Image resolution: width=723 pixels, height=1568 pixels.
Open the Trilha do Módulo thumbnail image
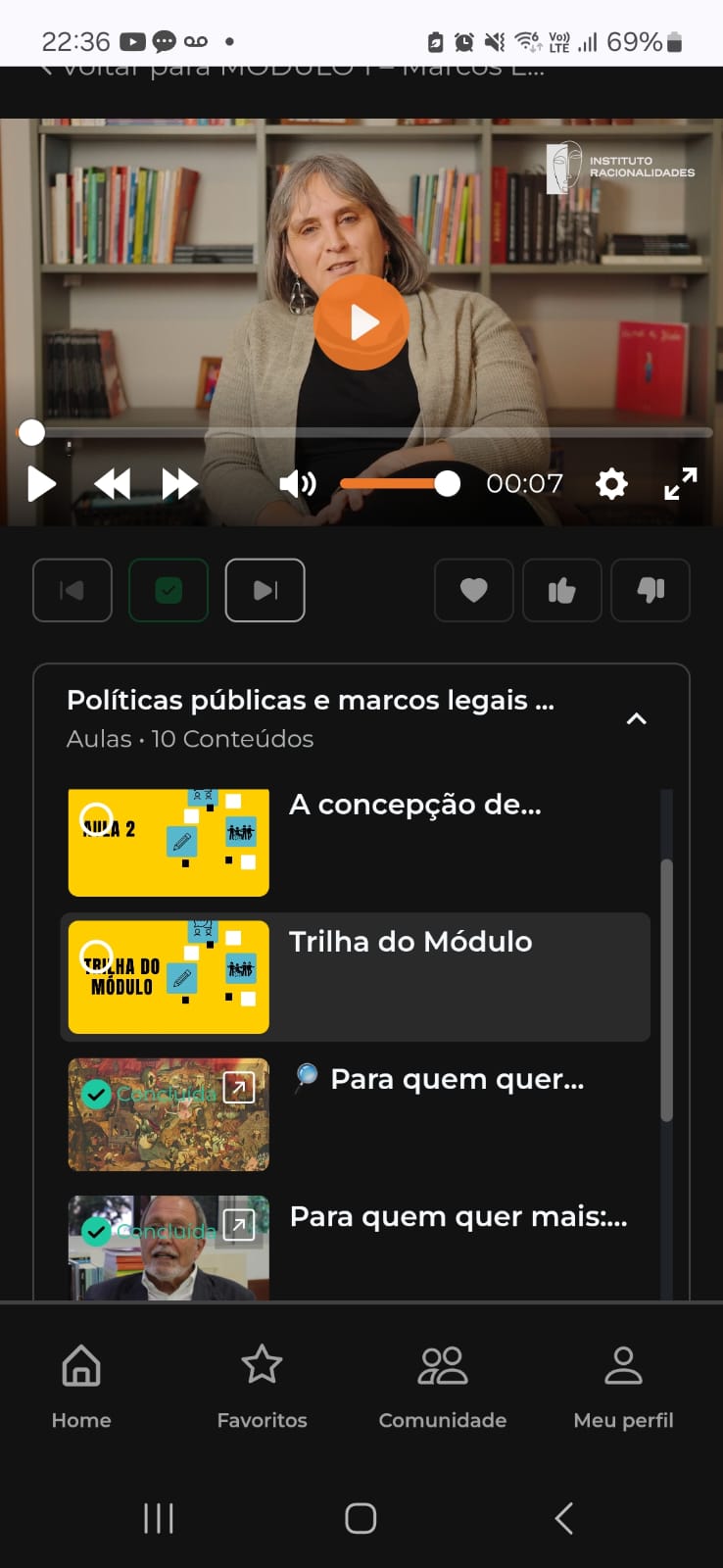tap(168, 976)
